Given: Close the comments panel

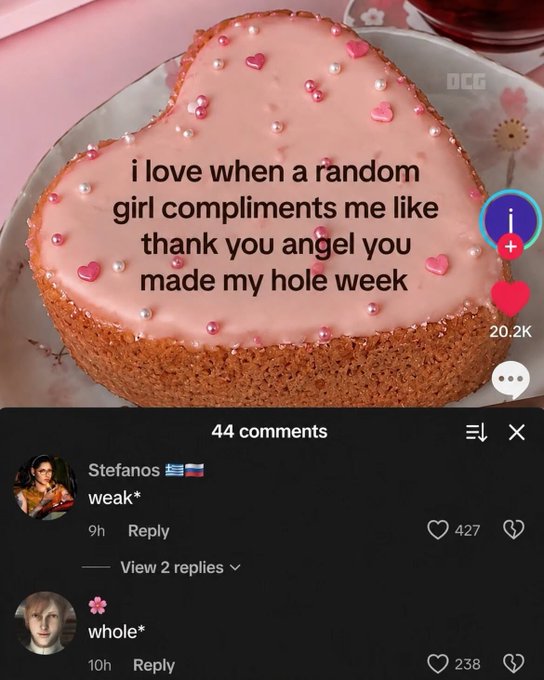Looking at the screenshot, I should click(x=516, y=432).
